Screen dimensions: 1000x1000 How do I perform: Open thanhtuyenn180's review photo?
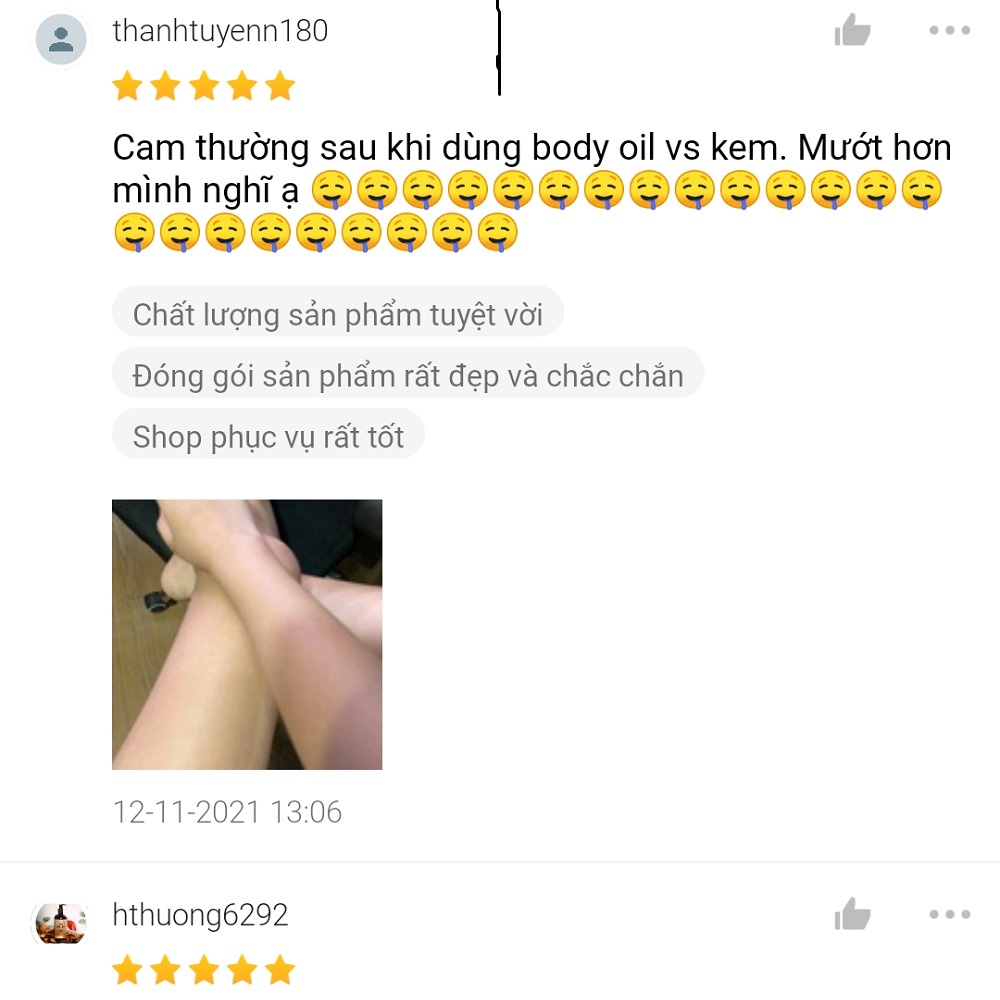point(247,634)
